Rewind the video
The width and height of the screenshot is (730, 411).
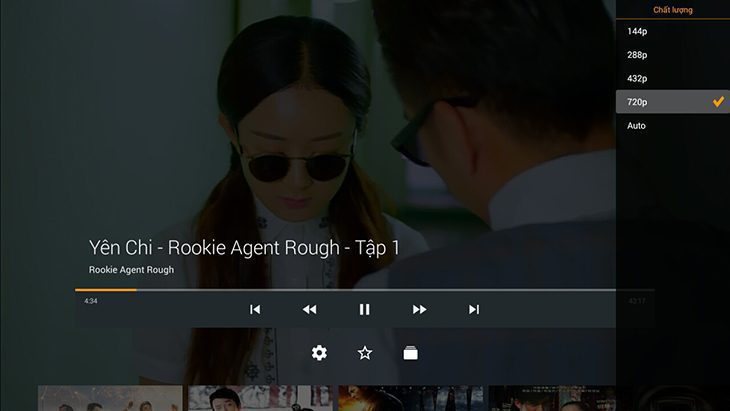(x=310, y=310)
